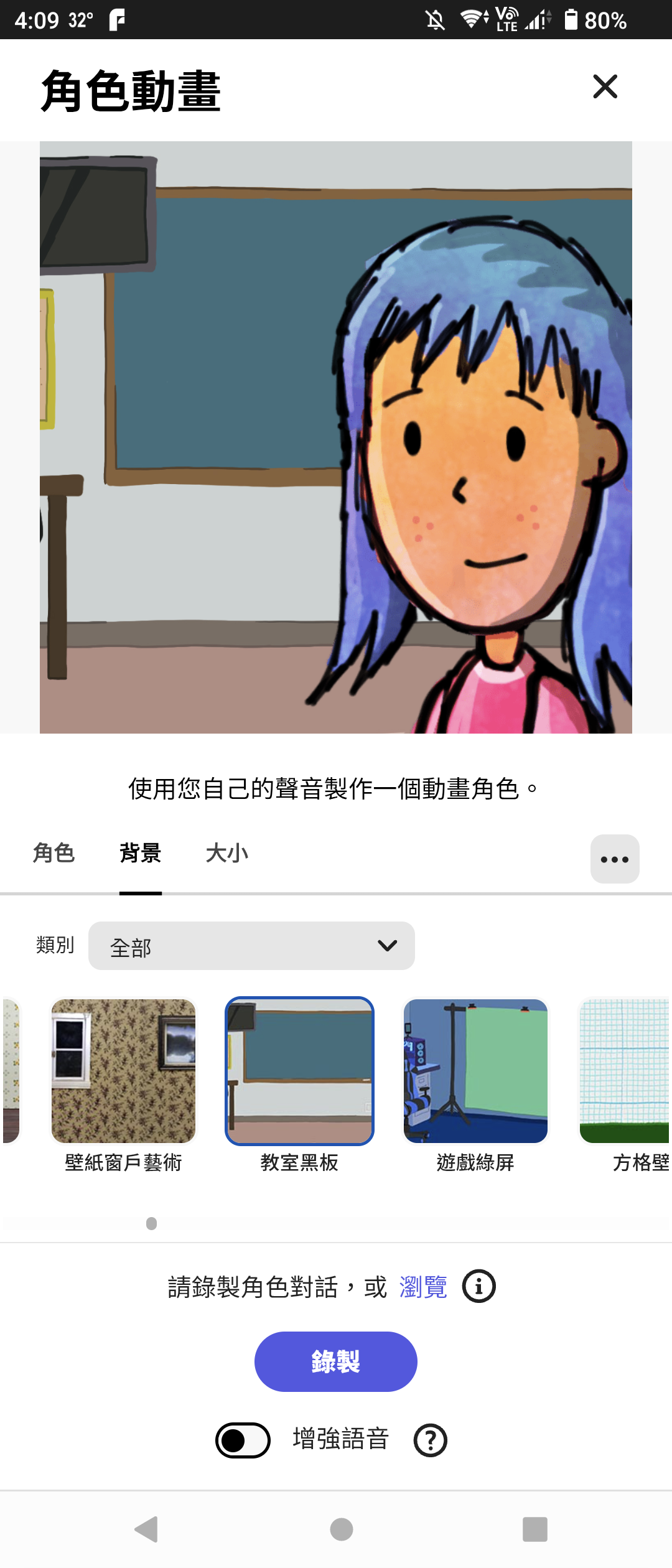Switch to the 角色 tab

click(54, 853)
